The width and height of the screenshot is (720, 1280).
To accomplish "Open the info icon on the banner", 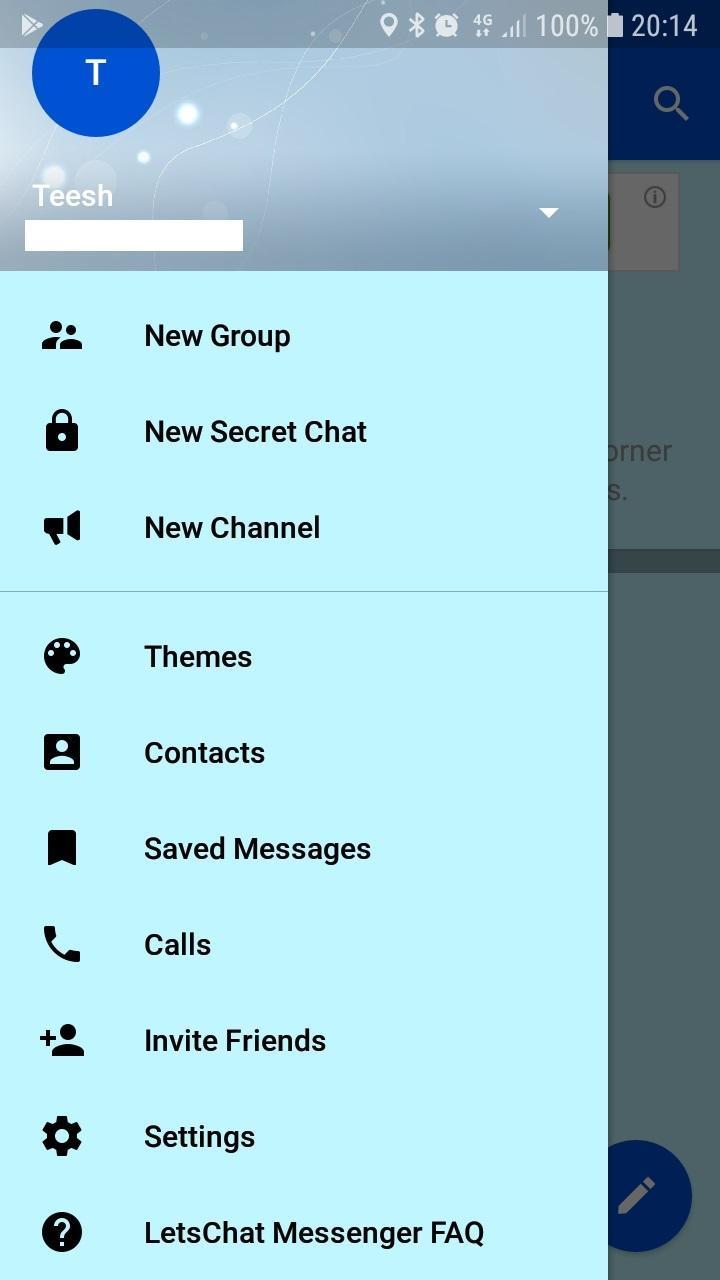I will click(655, 198).
